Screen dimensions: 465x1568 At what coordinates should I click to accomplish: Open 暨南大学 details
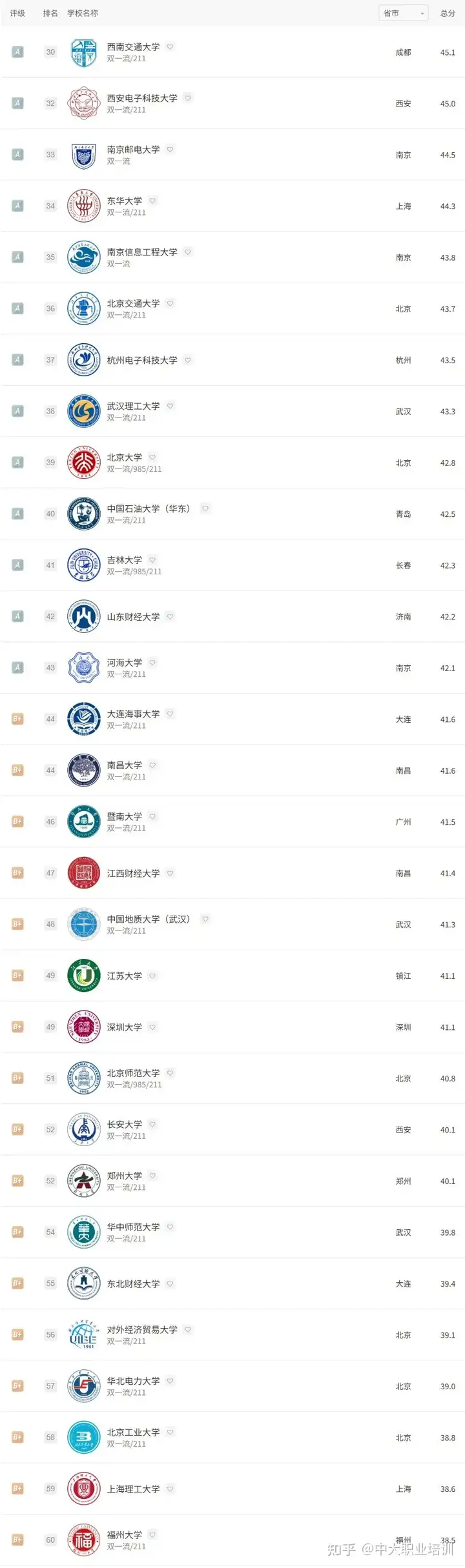coord(232,821)
